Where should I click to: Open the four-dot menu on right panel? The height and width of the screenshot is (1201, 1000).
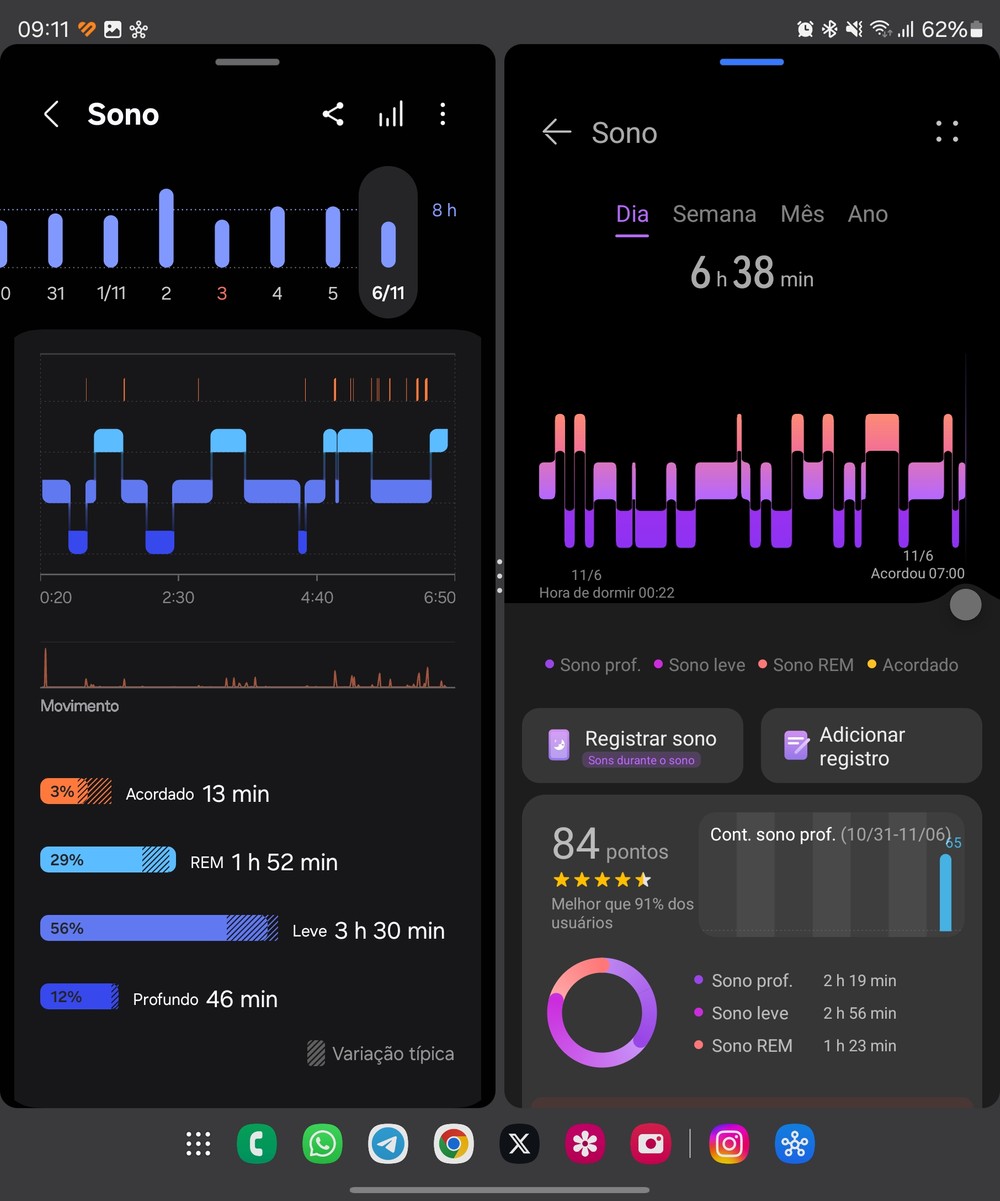pyautogui.click(x=946, y=132)
